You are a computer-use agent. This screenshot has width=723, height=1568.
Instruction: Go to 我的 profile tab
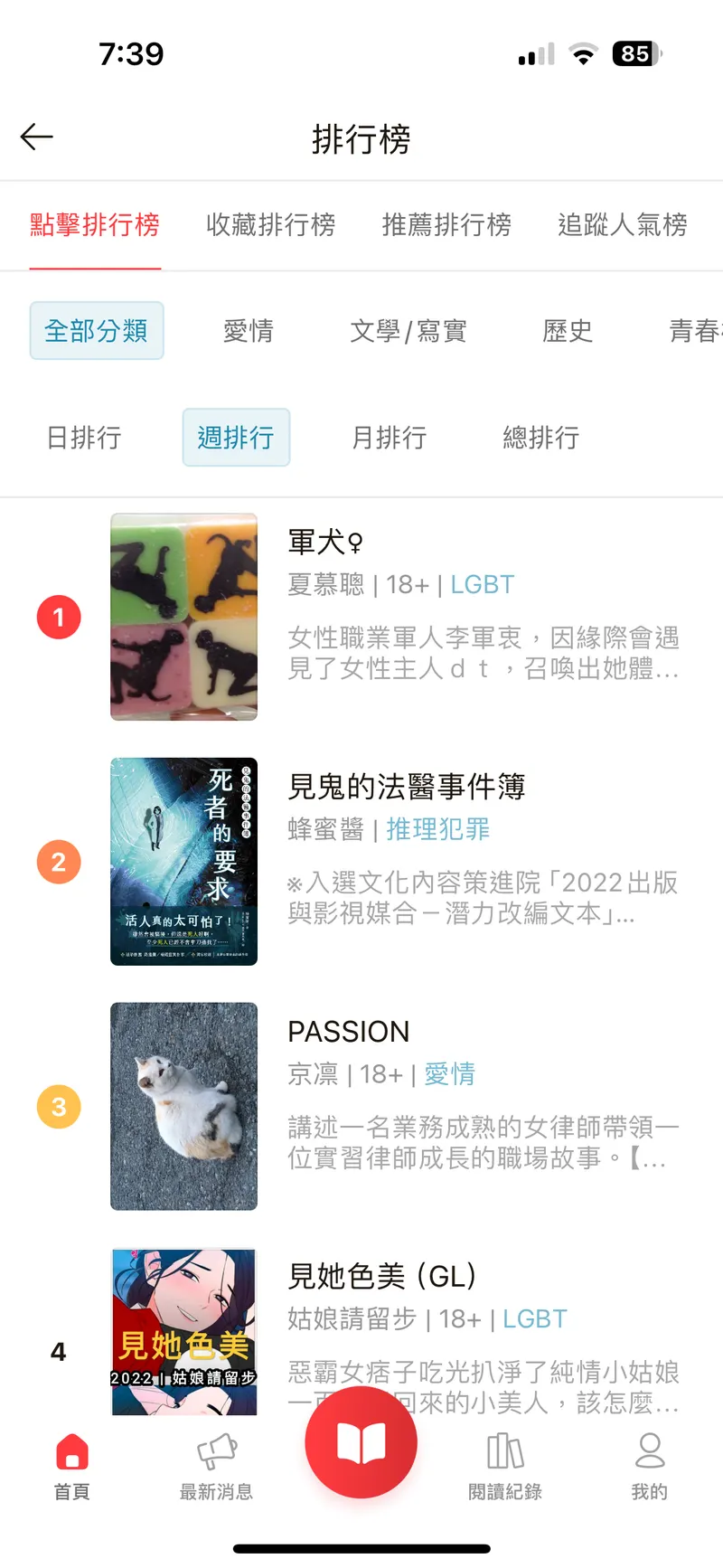[650, 1467]
